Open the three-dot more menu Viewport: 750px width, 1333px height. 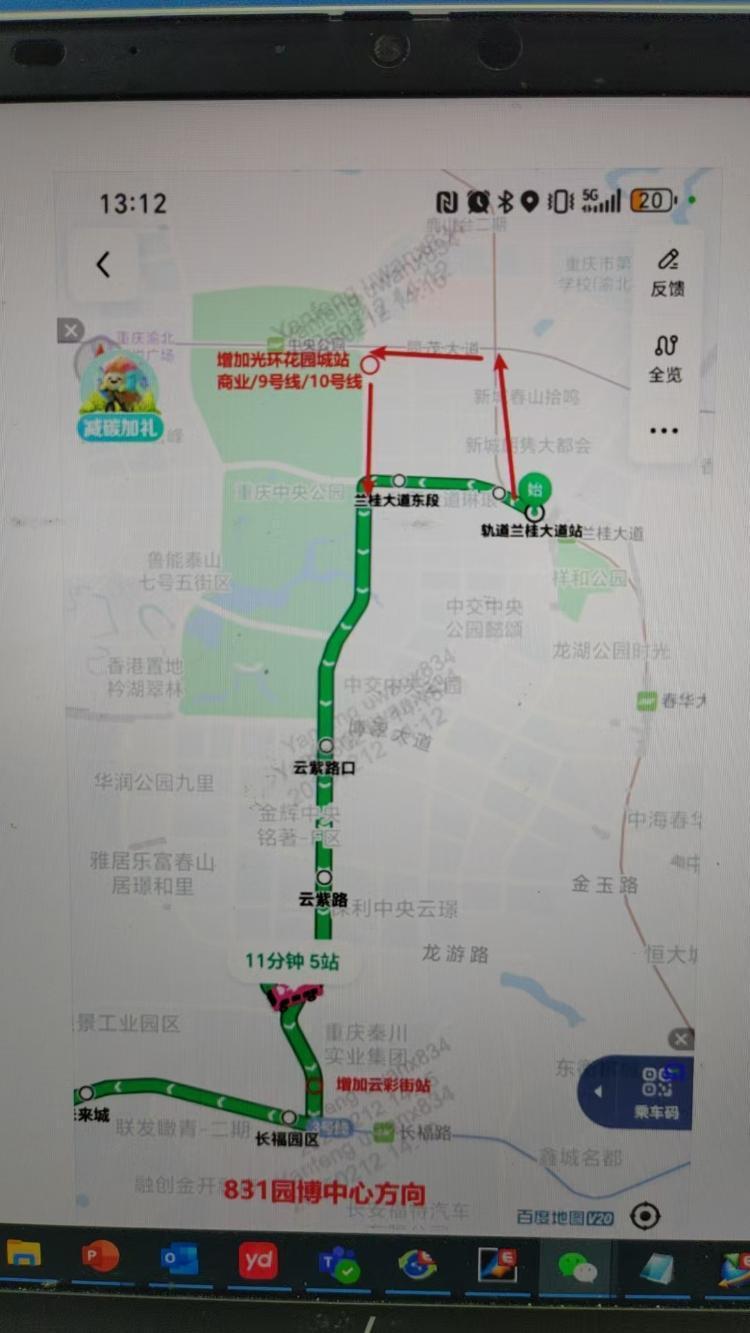664,431
